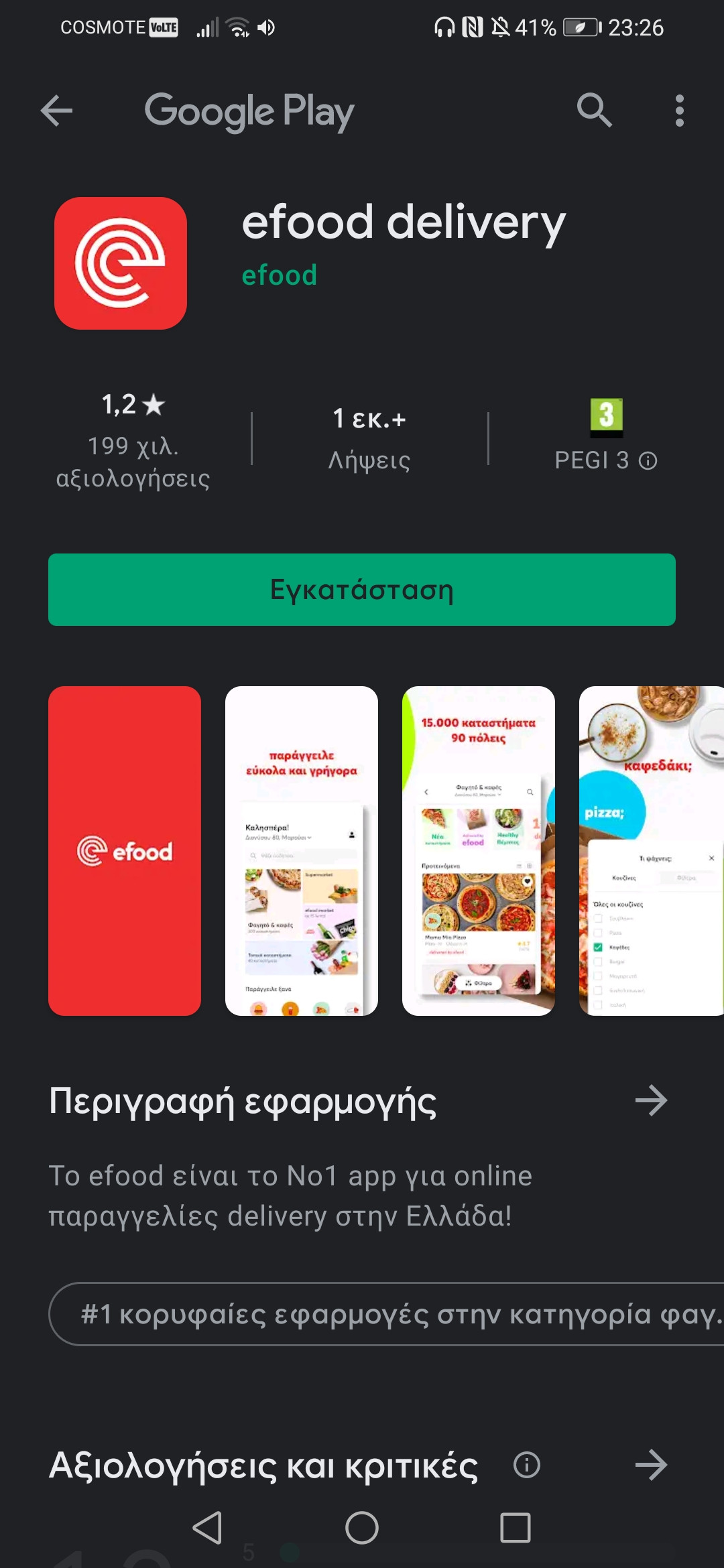Show PEGI 3 rating info
724x1568 pixels.
point(648,461)
